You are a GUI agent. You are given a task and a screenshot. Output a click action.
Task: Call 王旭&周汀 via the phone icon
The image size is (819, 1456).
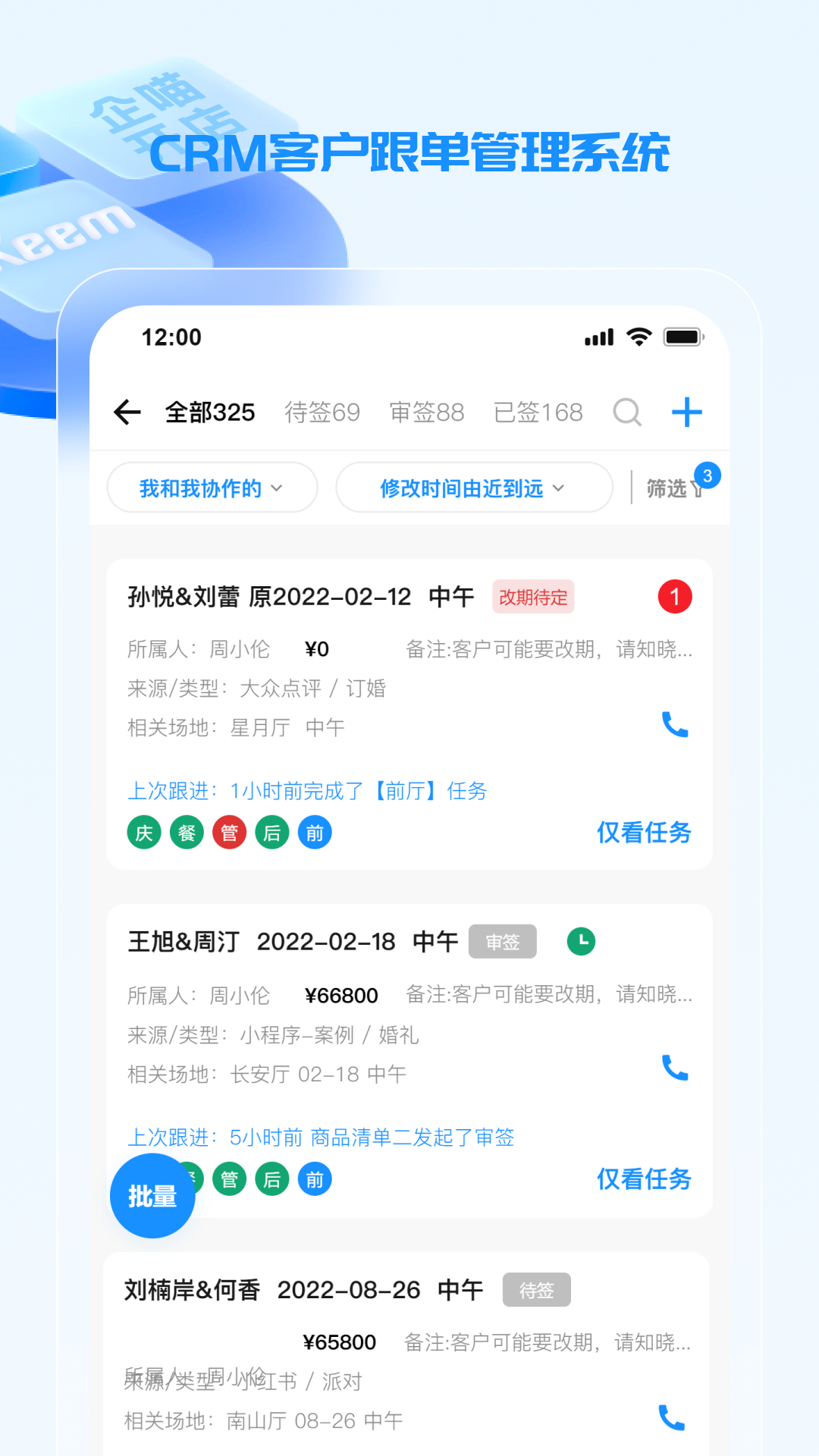point(675,1070)
